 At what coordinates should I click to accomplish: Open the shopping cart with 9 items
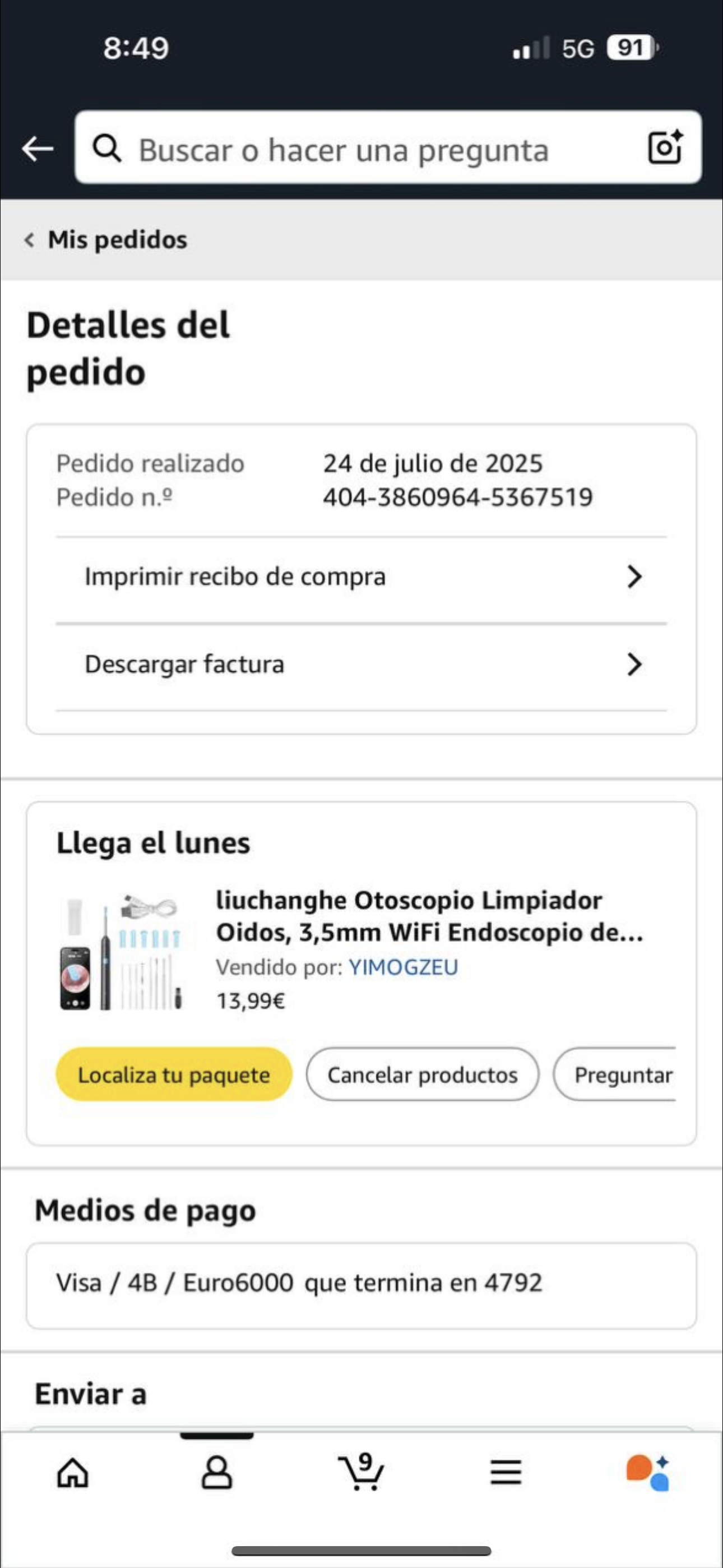click(x=361, y=1473)
